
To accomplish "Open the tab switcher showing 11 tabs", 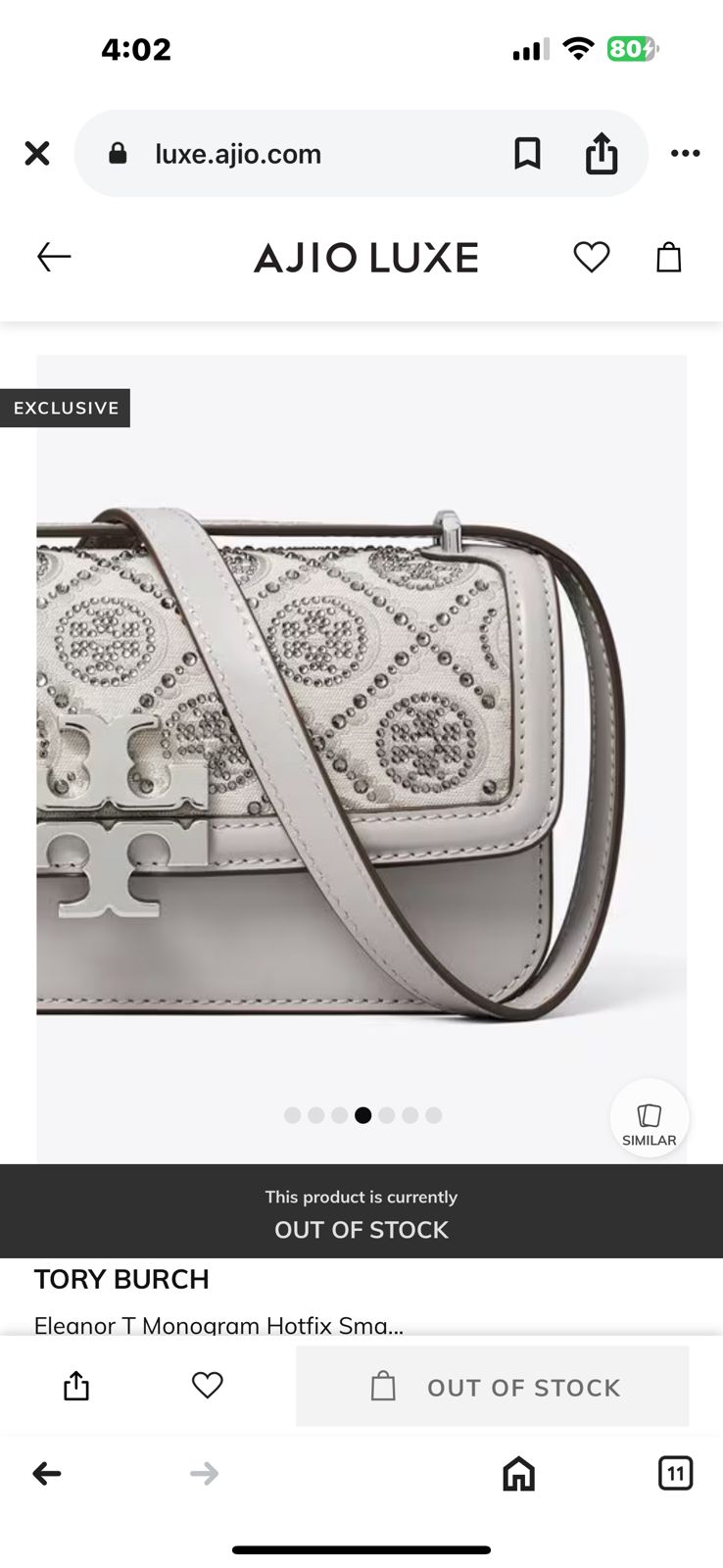I will pyautogui.click(x=675, y=1473).
